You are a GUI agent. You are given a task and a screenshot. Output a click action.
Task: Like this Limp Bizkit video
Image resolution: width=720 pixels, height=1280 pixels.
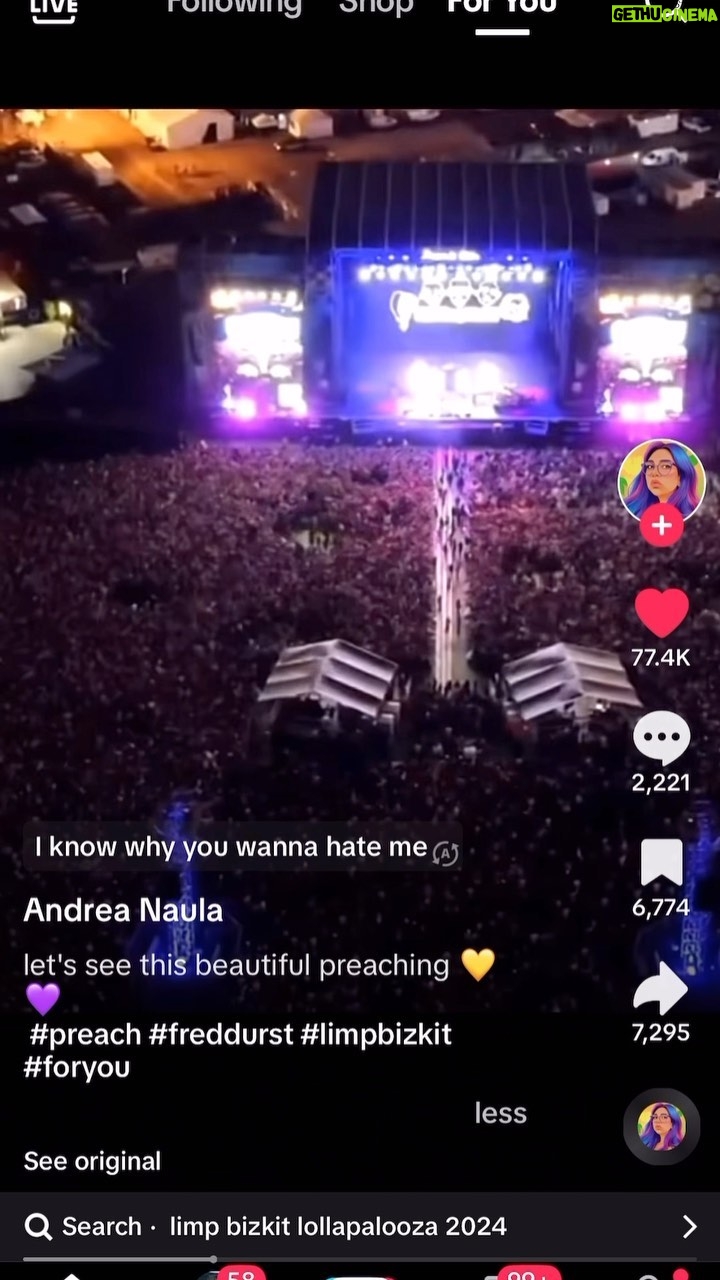[661, 614]
